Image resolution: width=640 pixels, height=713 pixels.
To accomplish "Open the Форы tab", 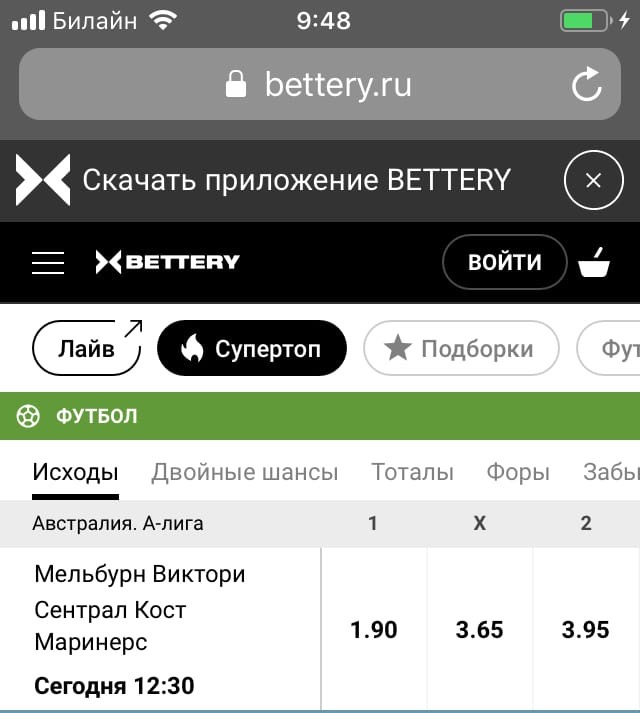I will [518, 472].
